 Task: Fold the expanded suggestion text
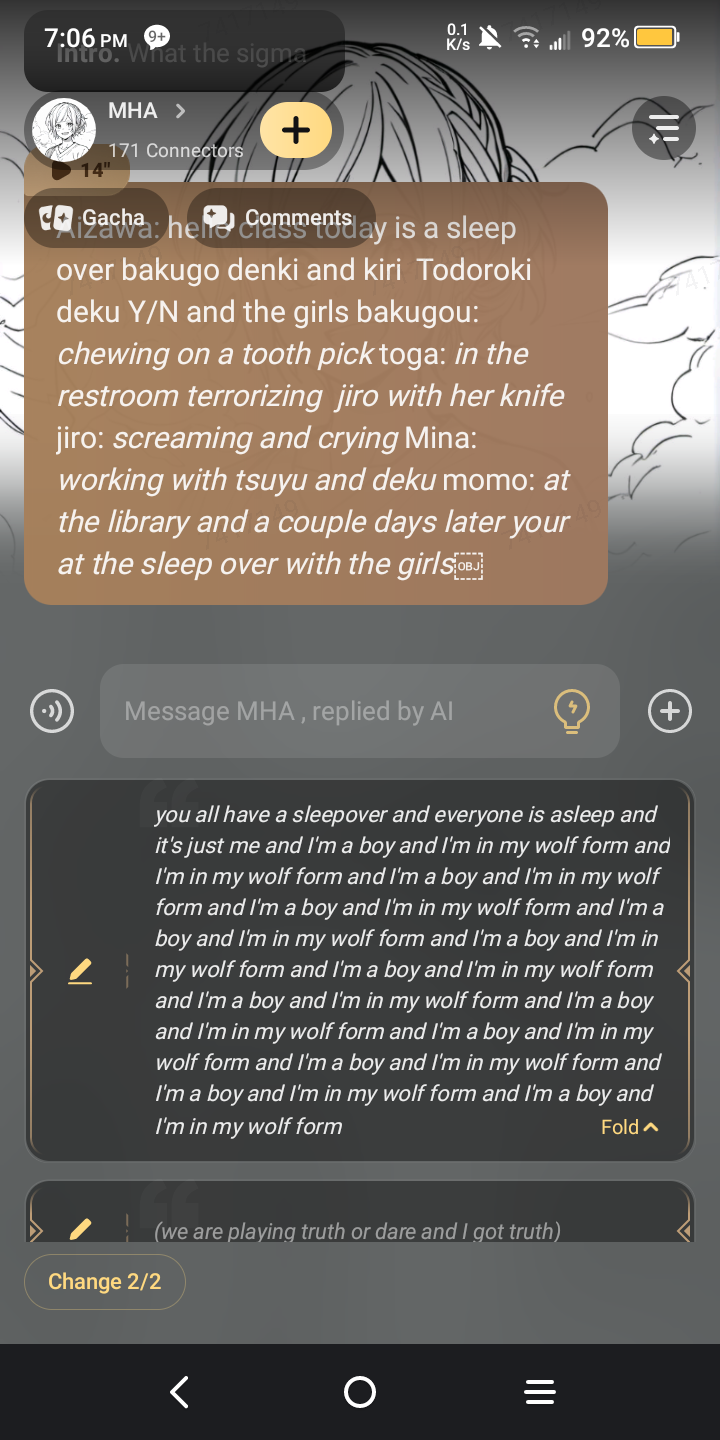pyautogui.click(x=630, y=1127)
